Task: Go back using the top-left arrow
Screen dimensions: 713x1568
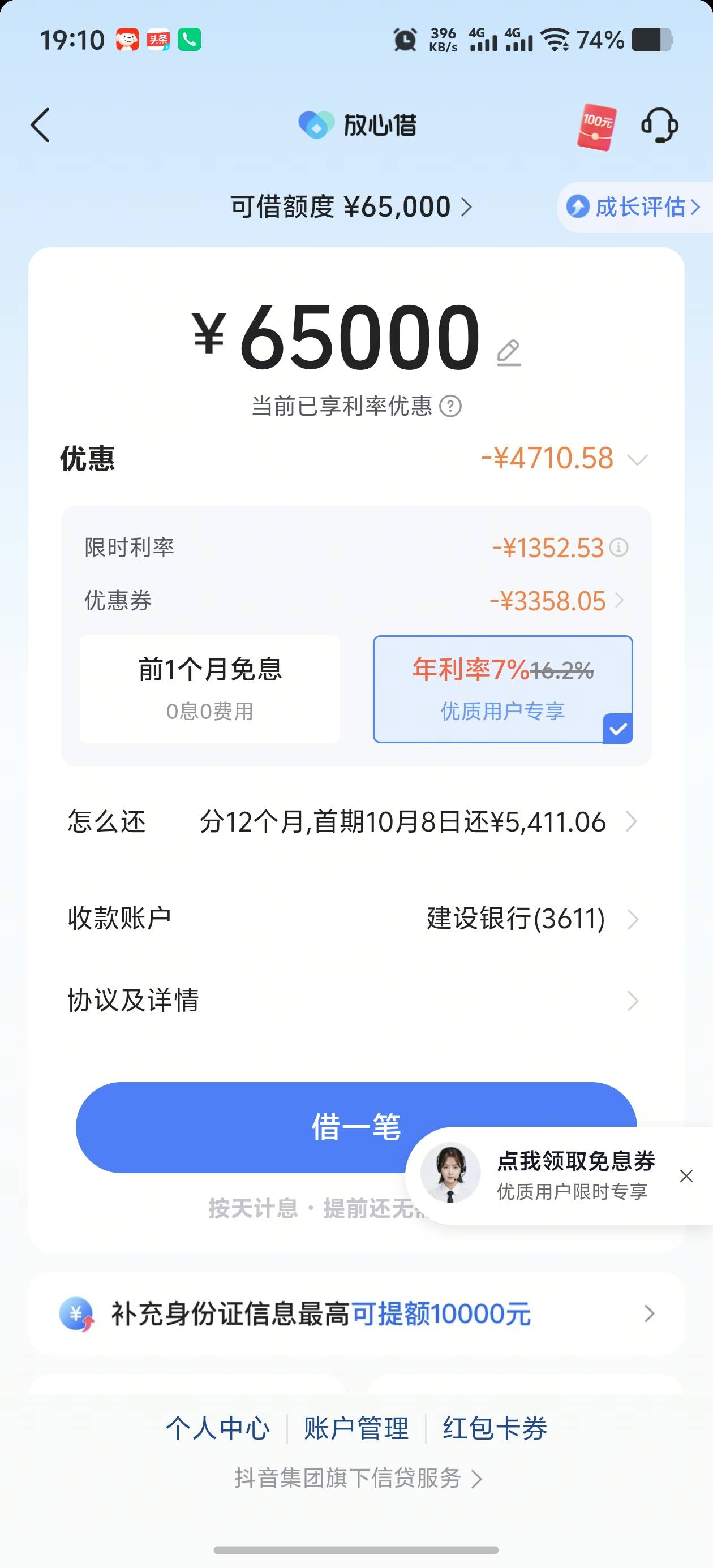Action: pos(41,126)
